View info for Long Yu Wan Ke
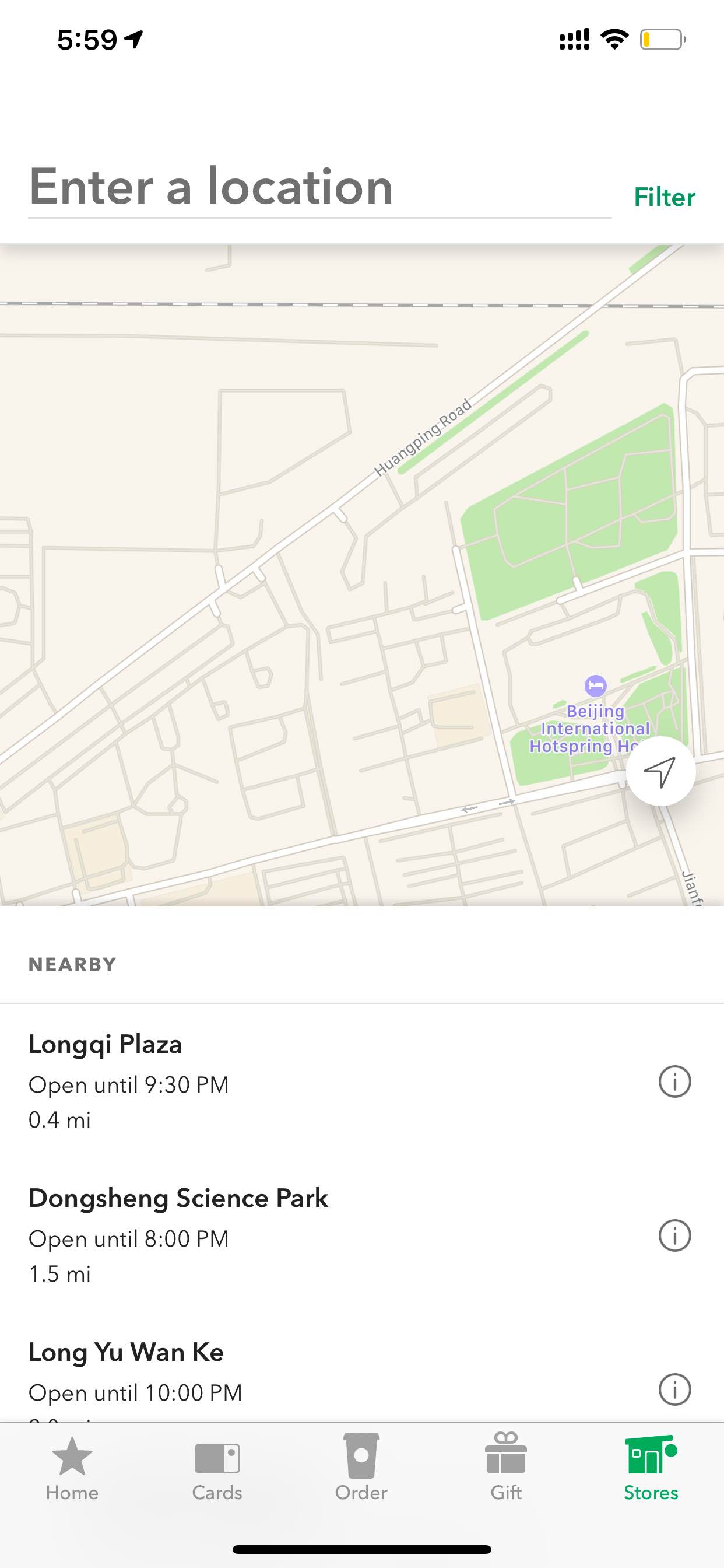 pyautogui.click(x=674, y=1389)
